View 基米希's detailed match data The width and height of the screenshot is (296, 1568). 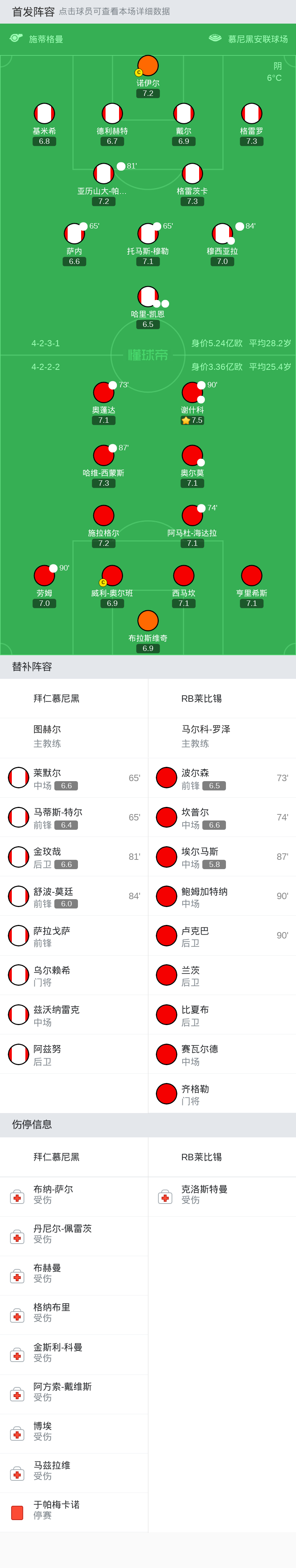tap(44, 114)
